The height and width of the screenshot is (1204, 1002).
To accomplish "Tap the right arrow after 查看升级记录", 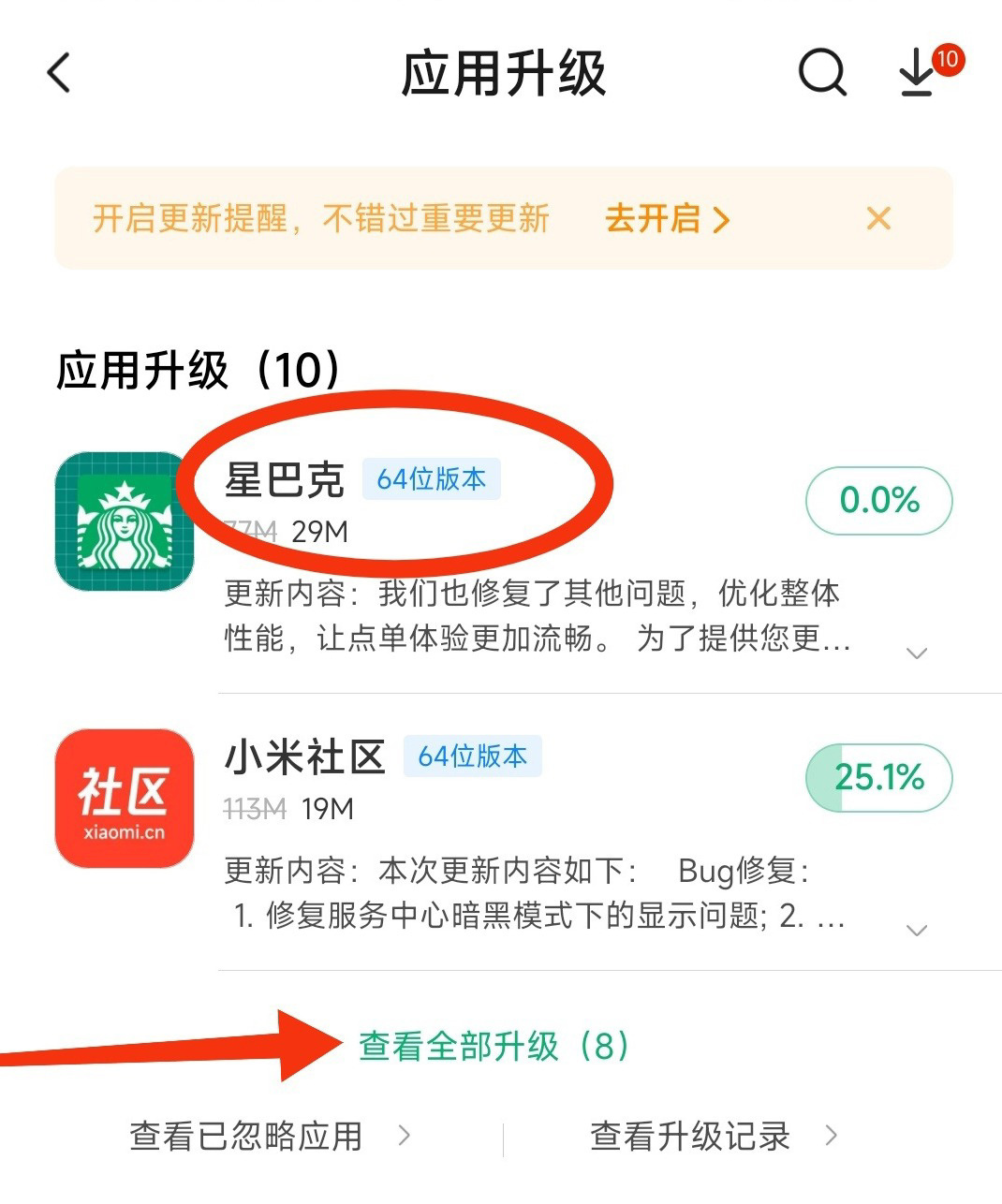I will 832,1136.
